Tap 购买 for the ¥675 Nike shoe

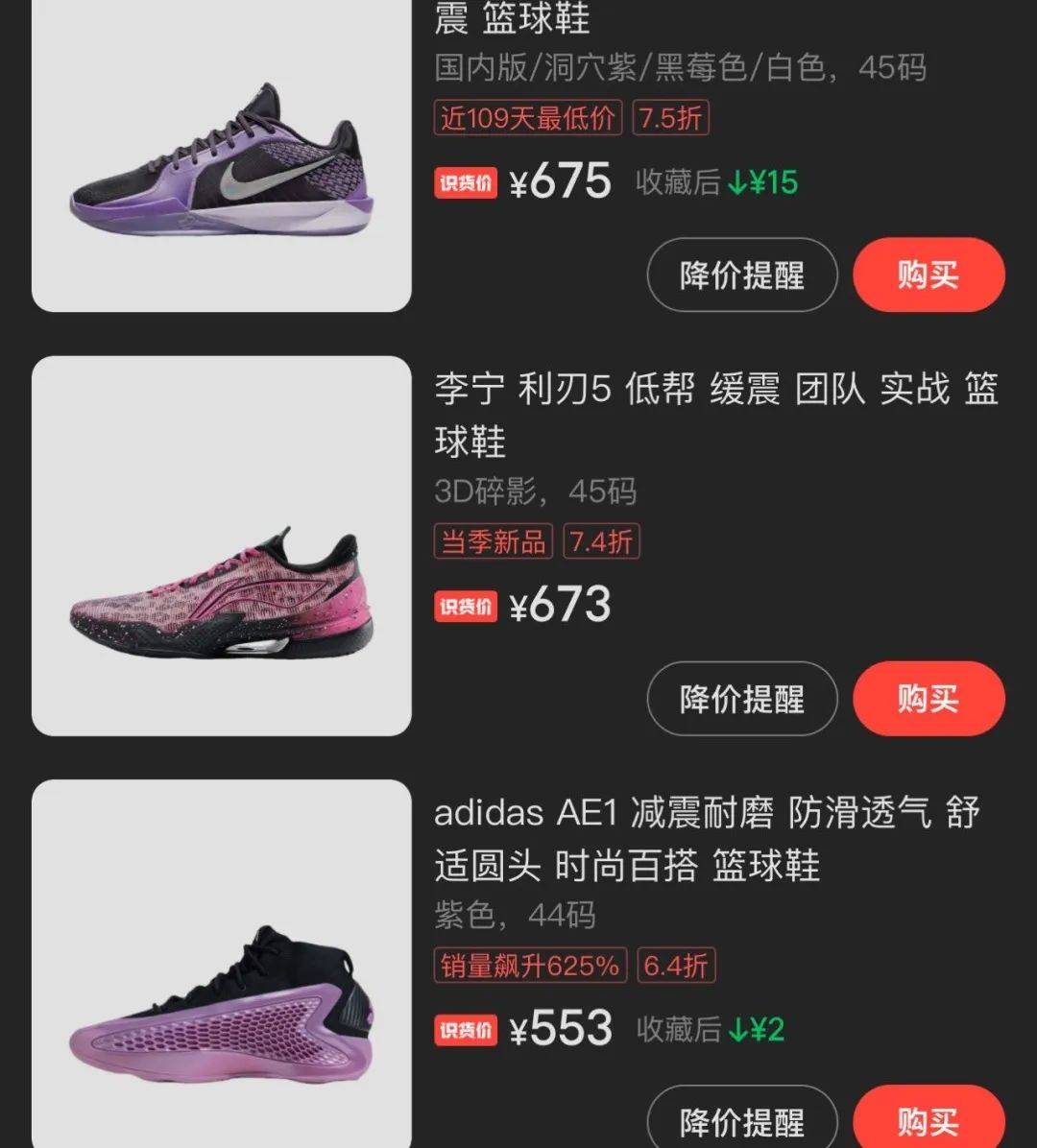point(928,275)
